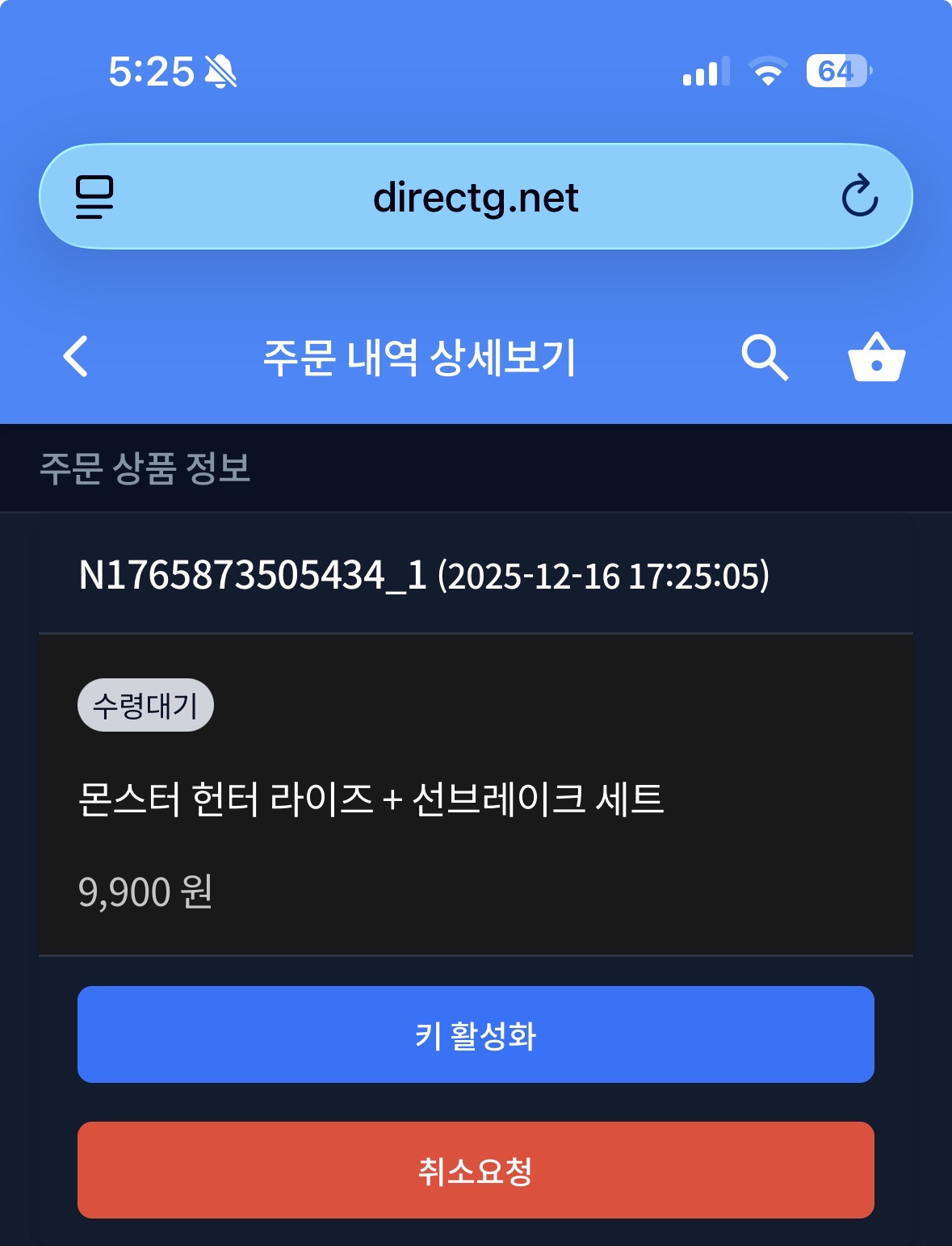Tap the 키 활성화 button
The image size is (952, 1246).
coord(476,1034)
